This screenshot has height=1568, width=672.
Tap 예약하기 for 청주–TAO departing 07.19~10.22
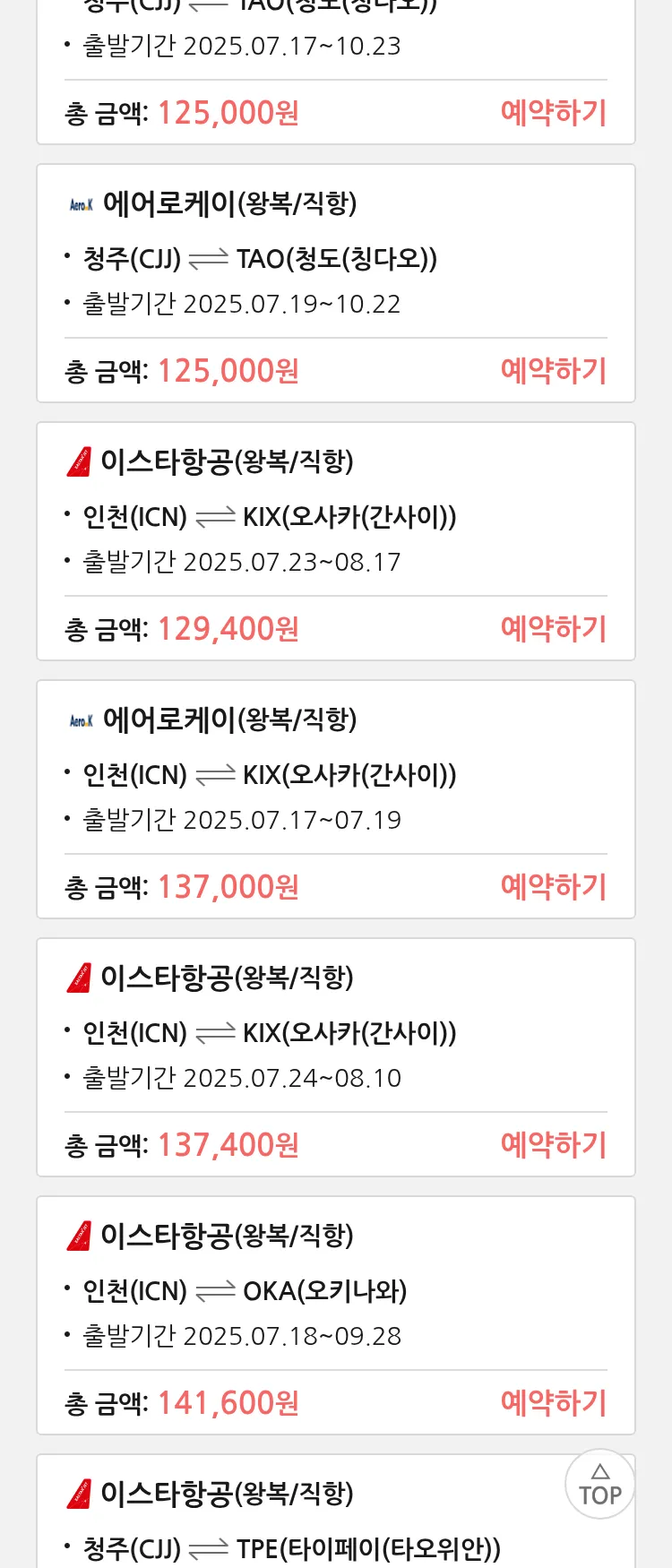pyautogui.click(x=553, y=371)
